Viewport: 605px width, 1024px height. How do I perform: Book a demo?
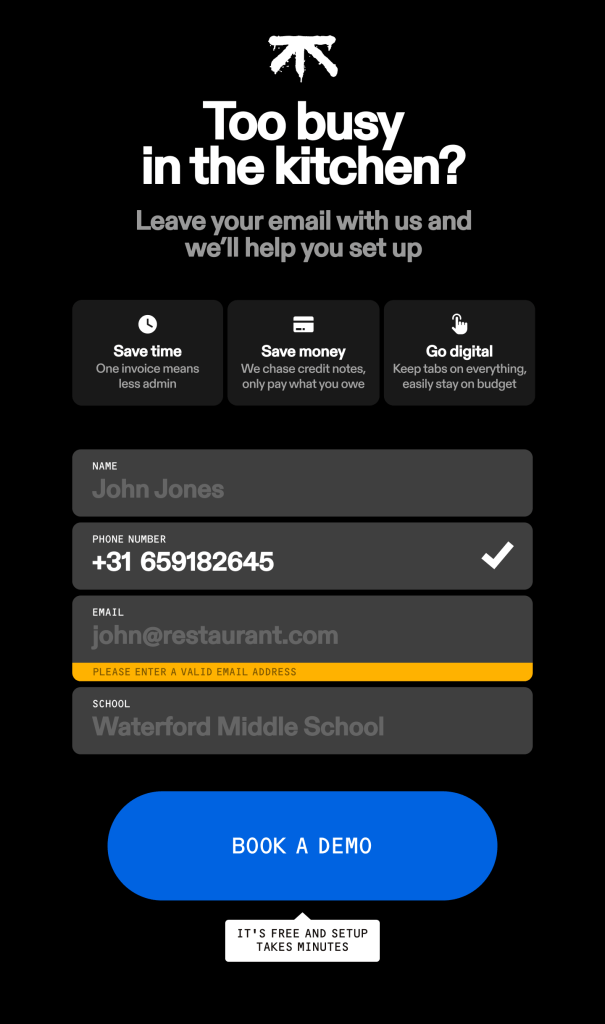(x=302, y=846)
